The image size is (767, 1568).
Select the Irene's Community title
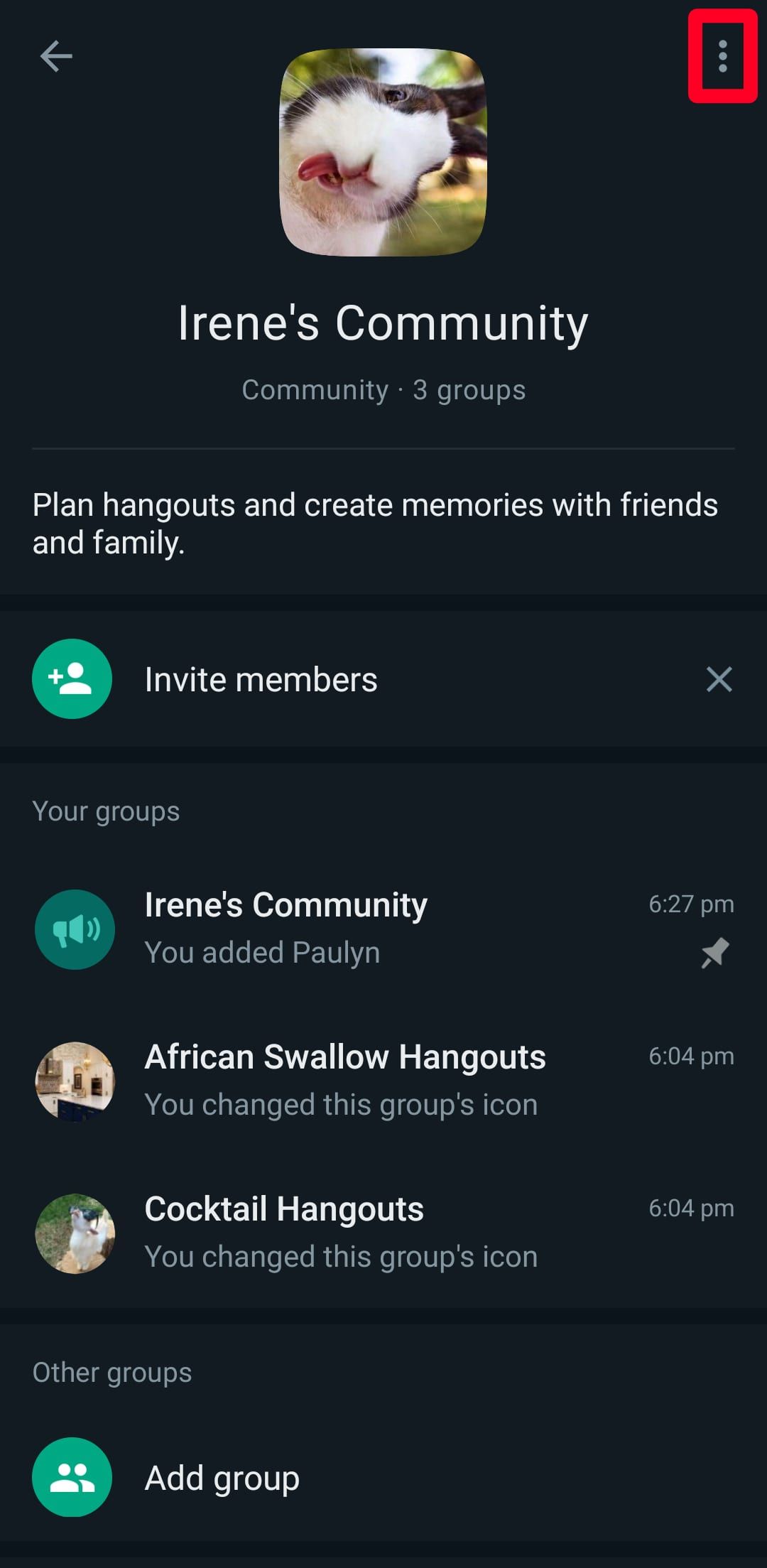point(383,325)
